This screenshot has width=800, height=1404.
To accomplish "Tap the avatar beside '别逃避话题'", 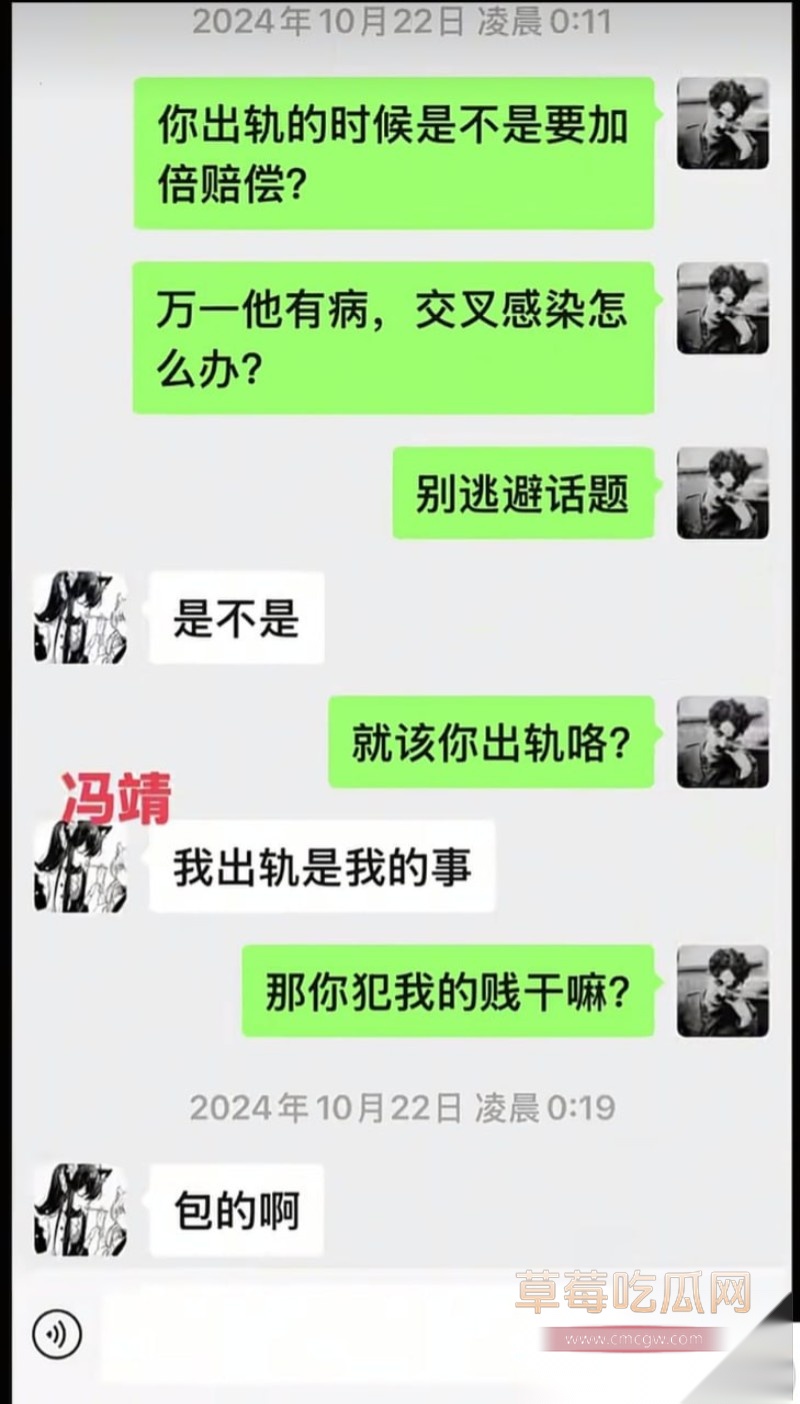I will point(722,491).
